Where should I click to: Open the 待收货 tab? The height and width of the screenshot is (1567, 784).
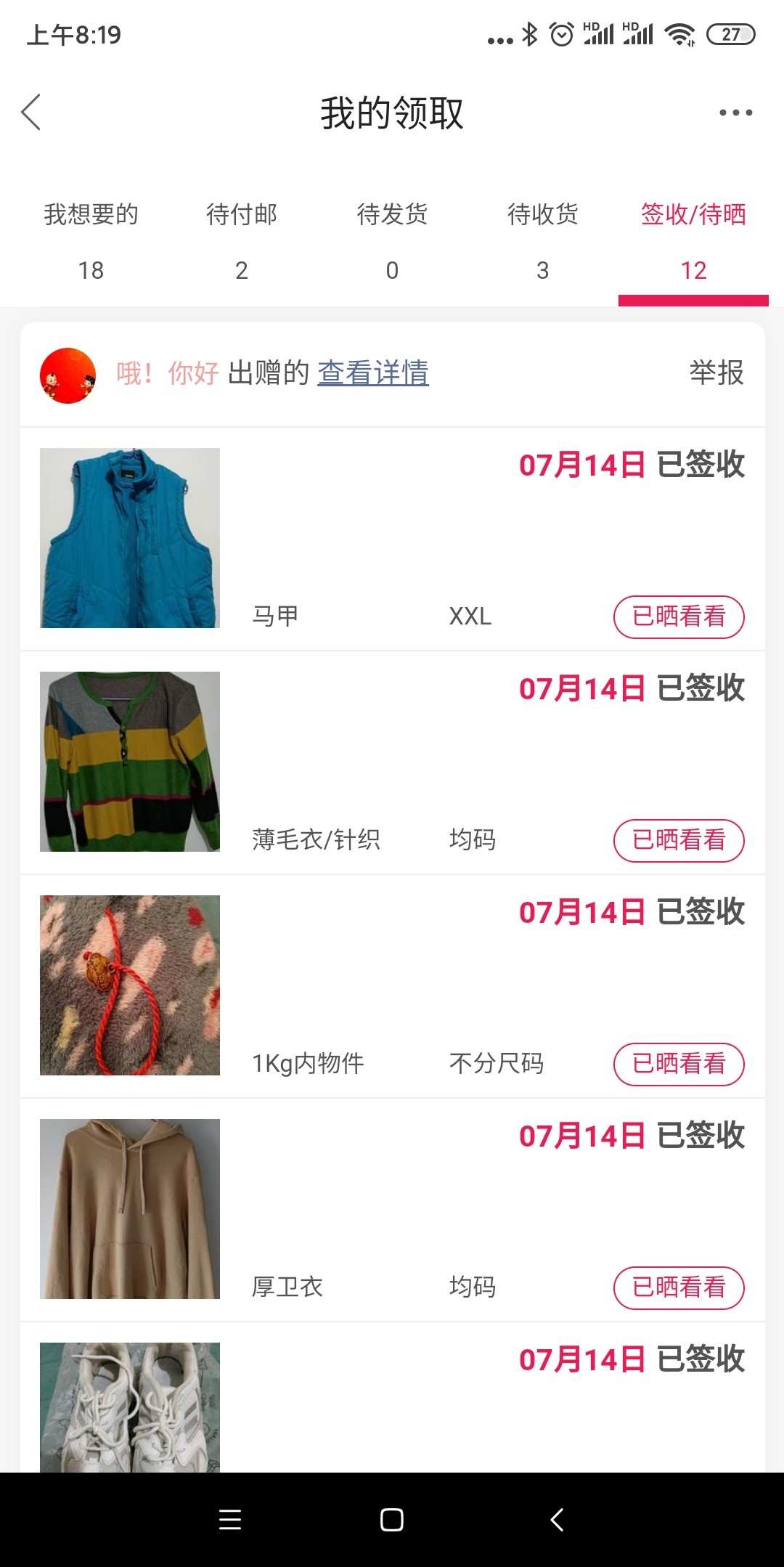tap(542, 241)
